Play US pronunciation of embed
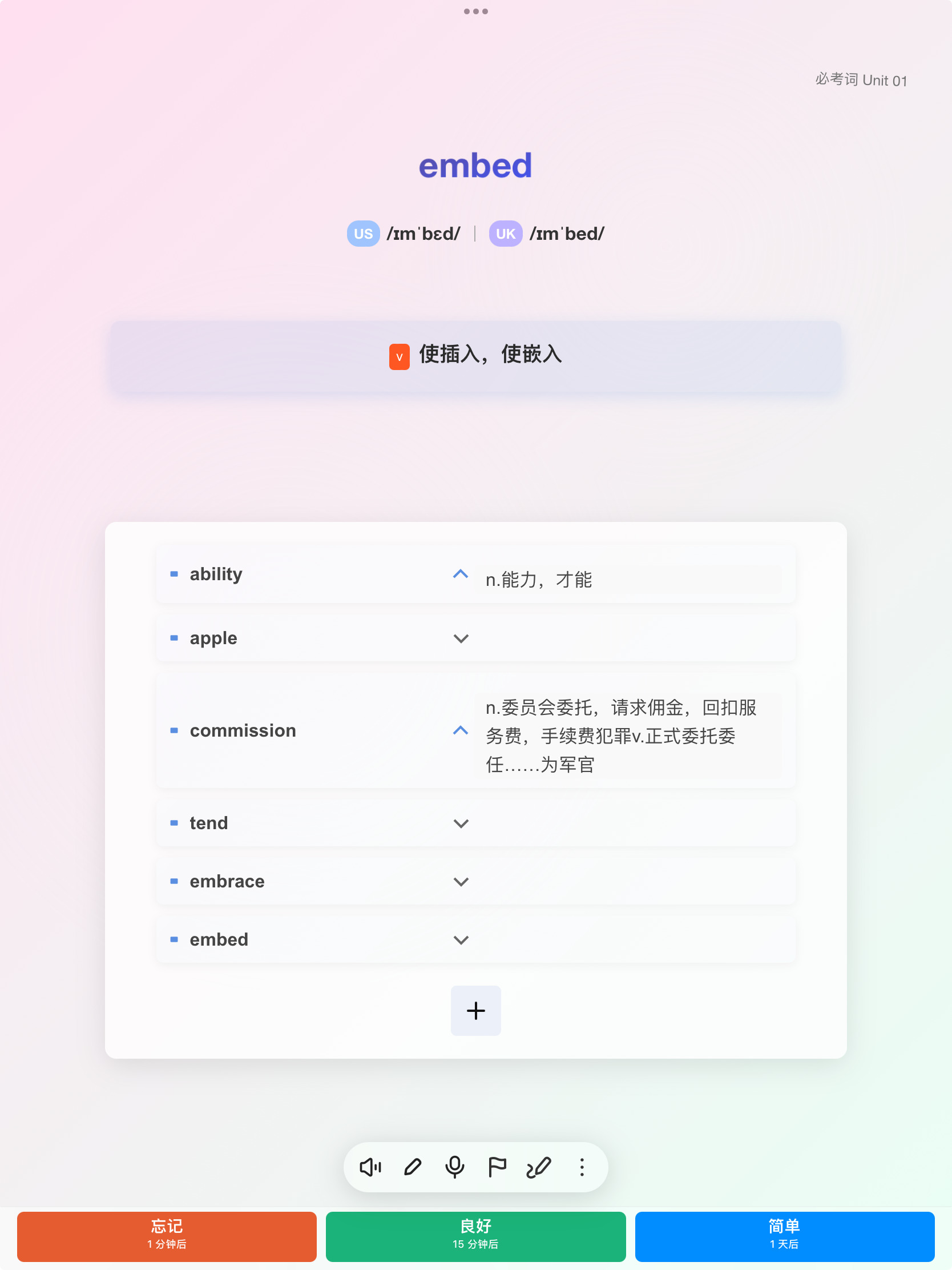 pyautogui.click(x=362, y=234)
